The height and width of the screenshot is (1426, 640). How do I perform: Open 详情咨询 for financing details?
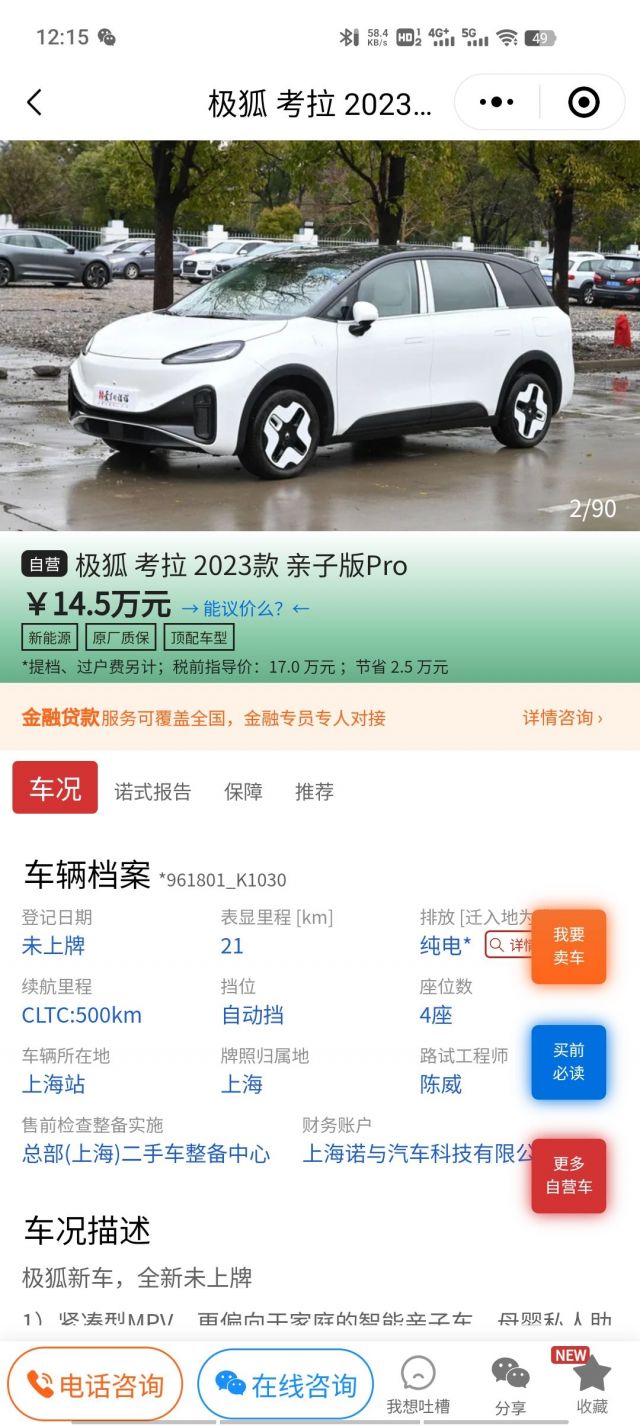click(562, 718)
